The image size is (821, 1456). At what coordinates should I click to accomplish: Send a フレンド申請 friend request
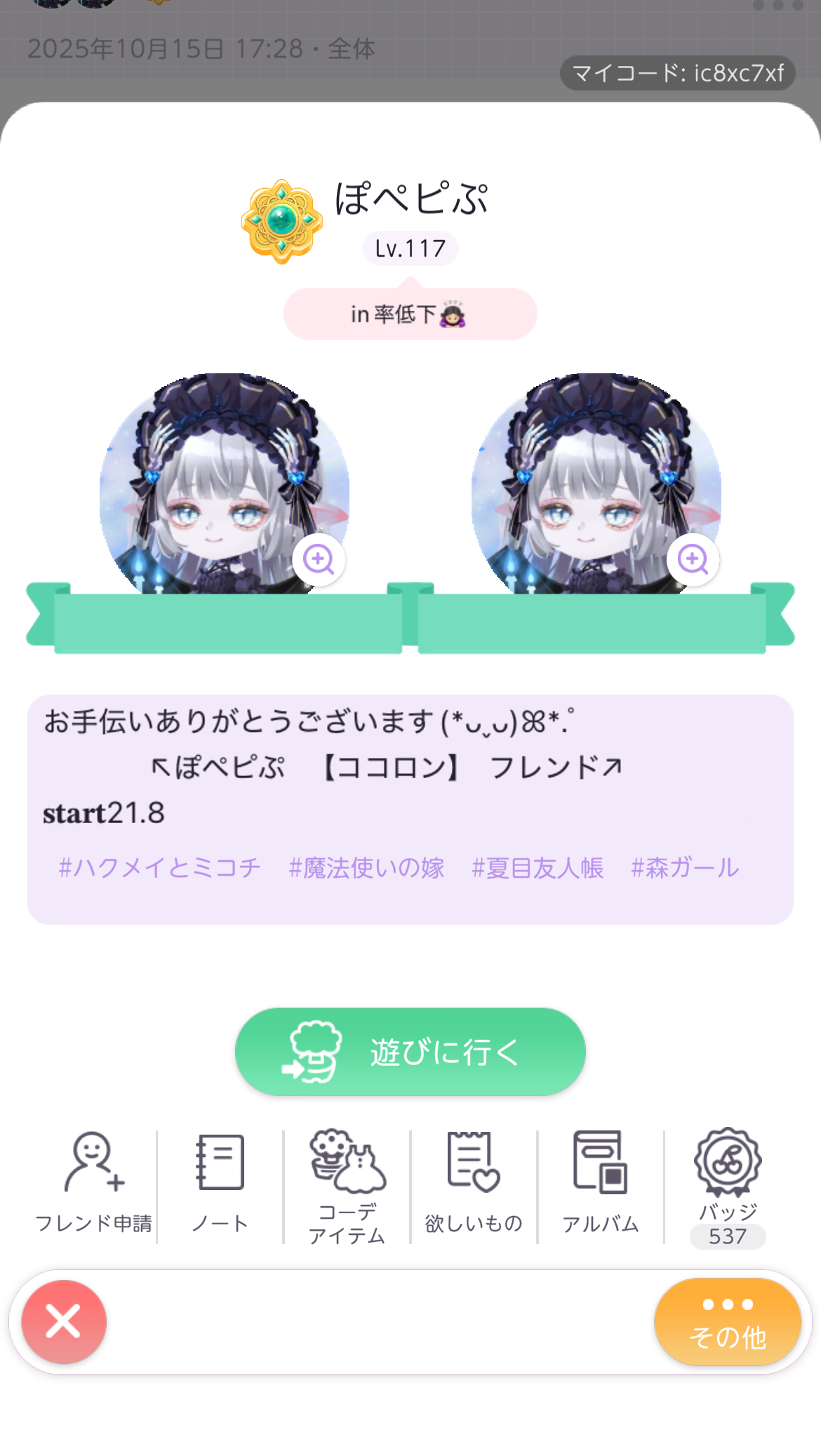click(x=93, y=1182)
